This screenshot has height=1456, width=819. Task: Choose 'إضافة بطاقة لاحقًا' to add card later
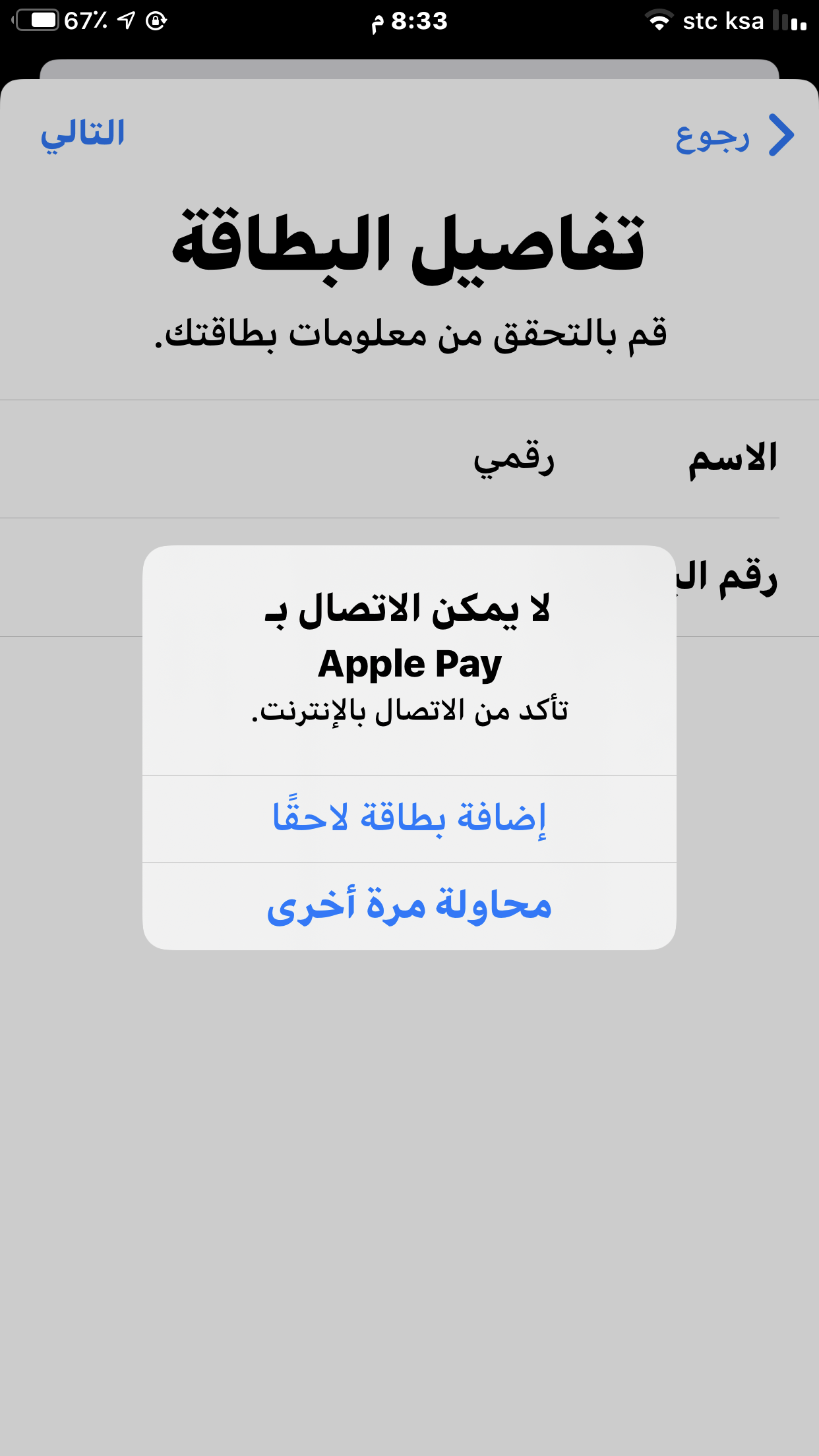pyautogui.click(x=409, y=818)
